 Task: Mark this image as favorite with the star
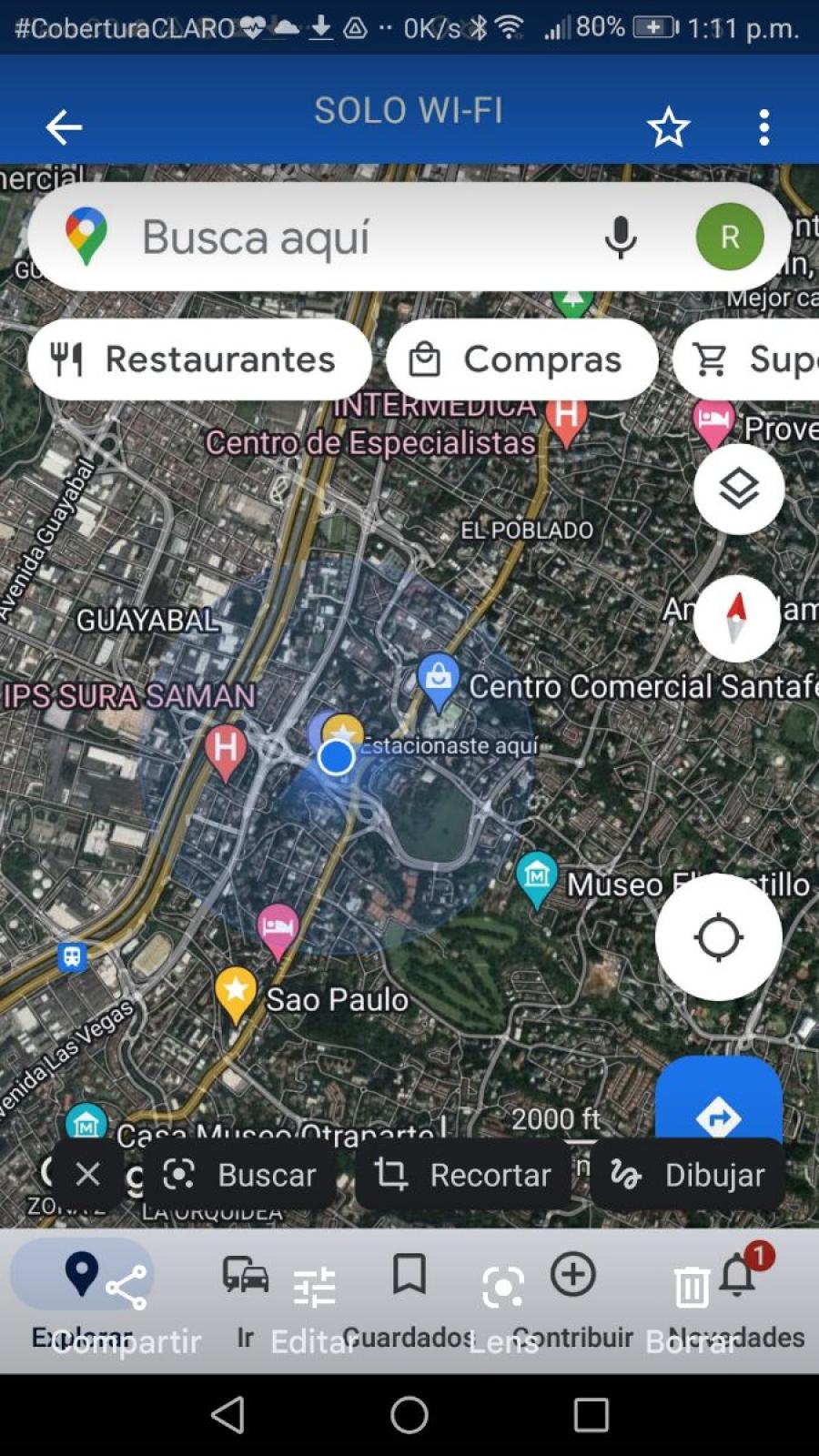click(669, 127)
